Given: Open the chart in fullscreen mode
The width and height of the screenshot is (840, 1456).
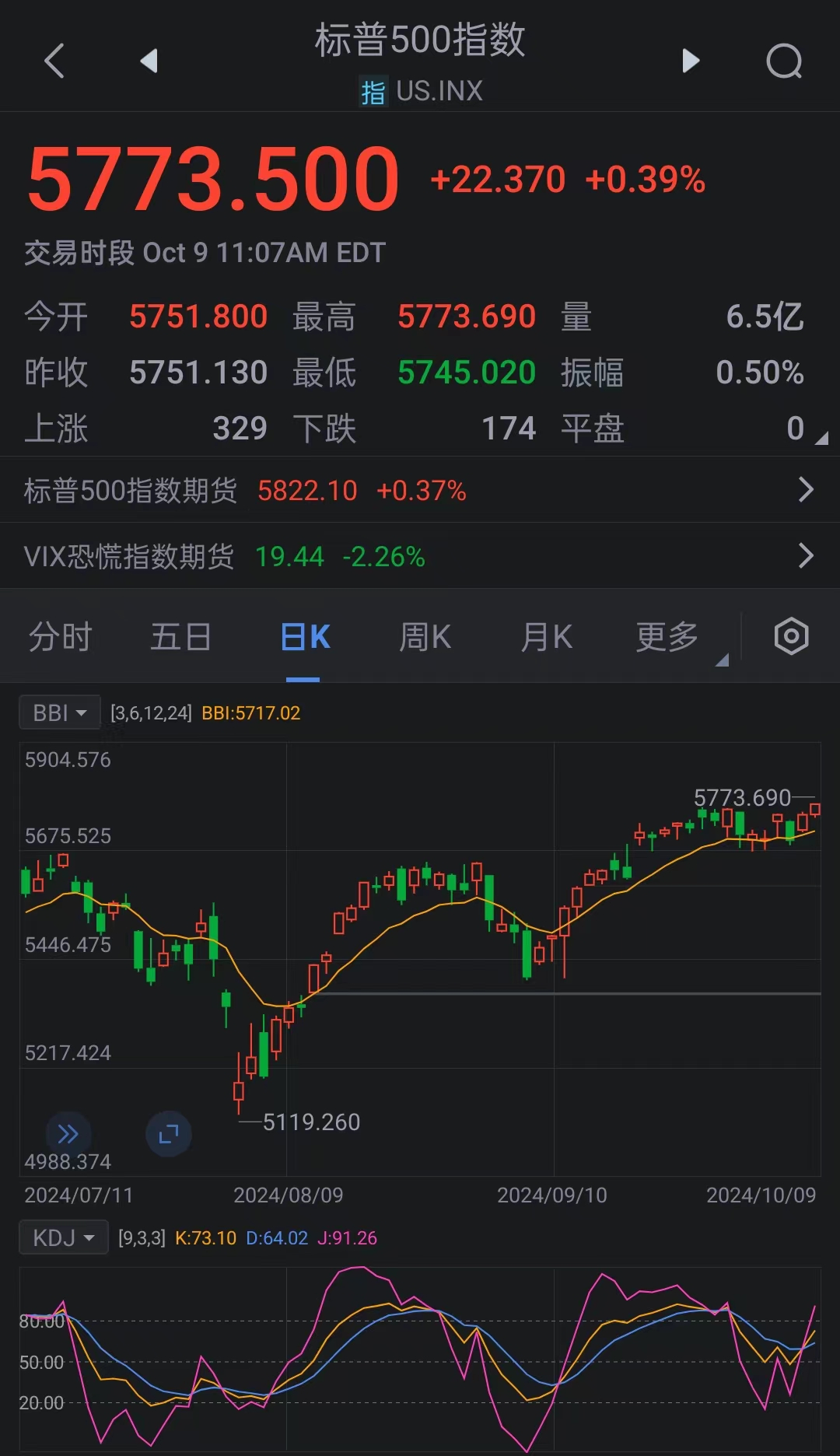Looking at the screenshot, I should 169,1134.
